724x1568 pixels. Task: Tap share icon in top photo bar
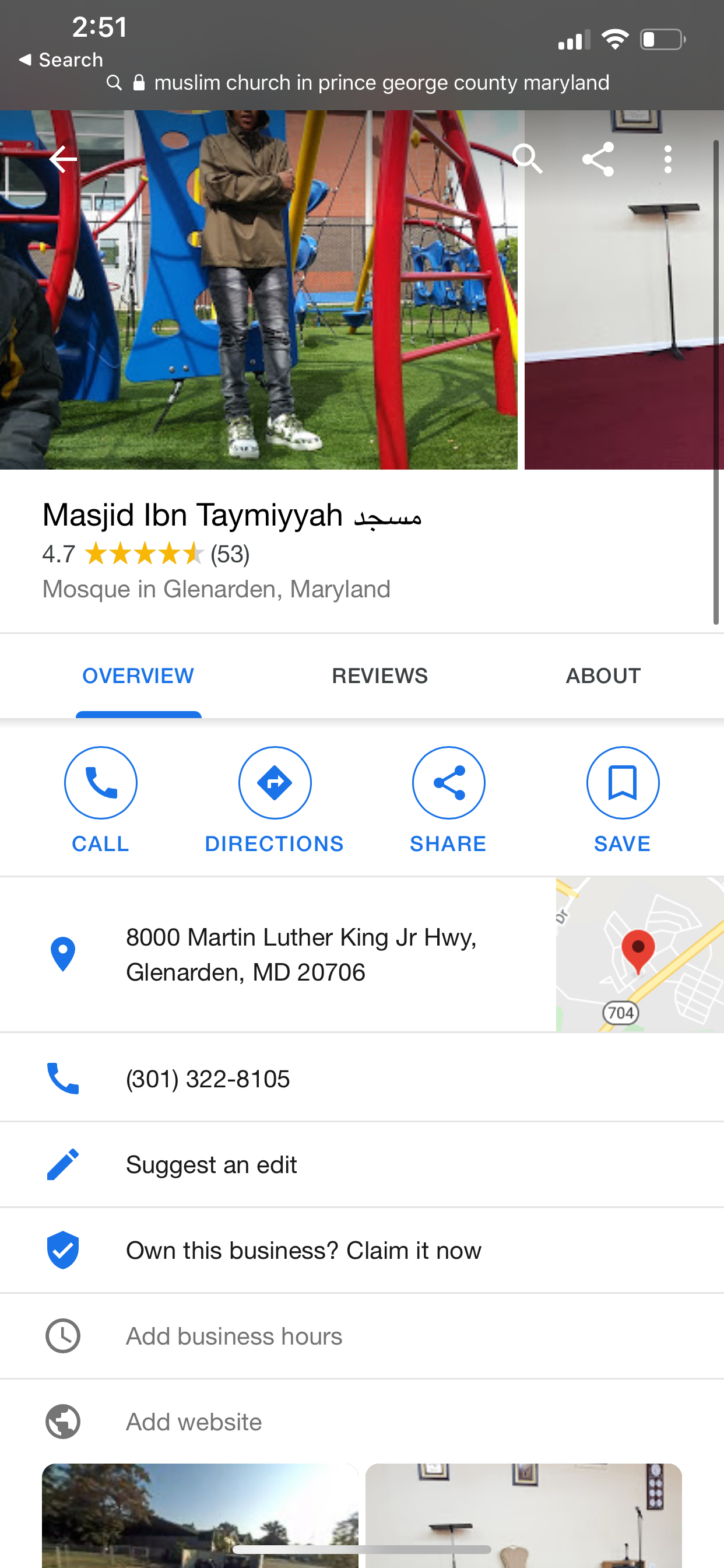(598, 159)
